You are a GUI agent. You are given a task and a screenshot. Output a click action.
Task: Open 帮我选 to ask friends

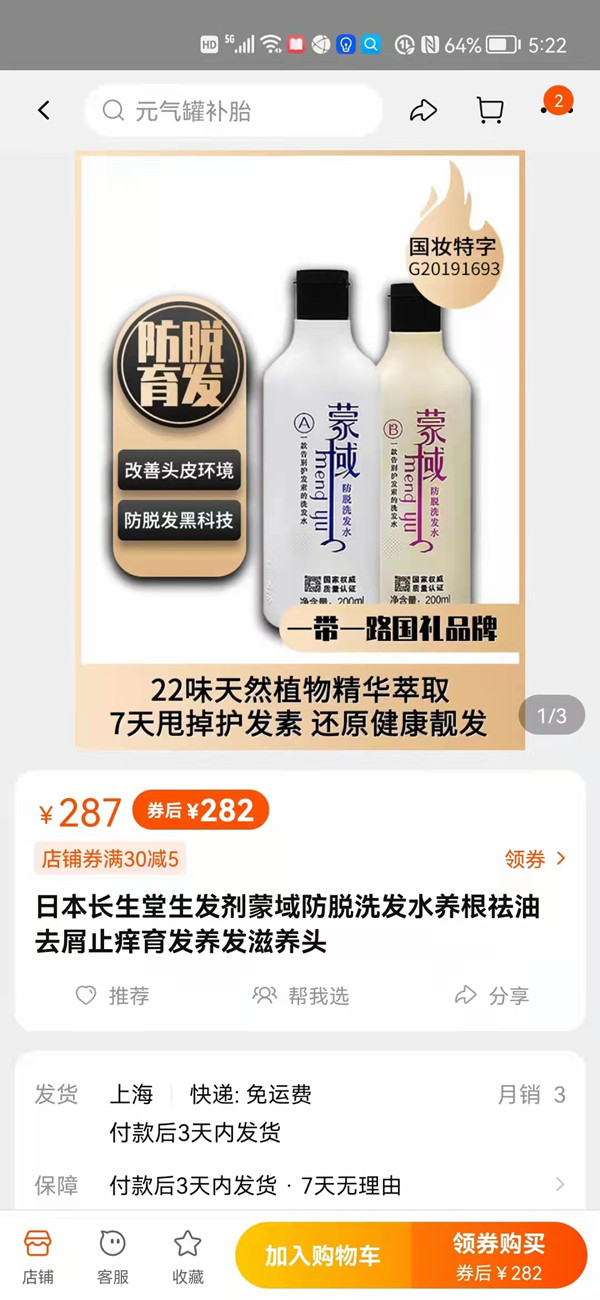coord(300,995)
